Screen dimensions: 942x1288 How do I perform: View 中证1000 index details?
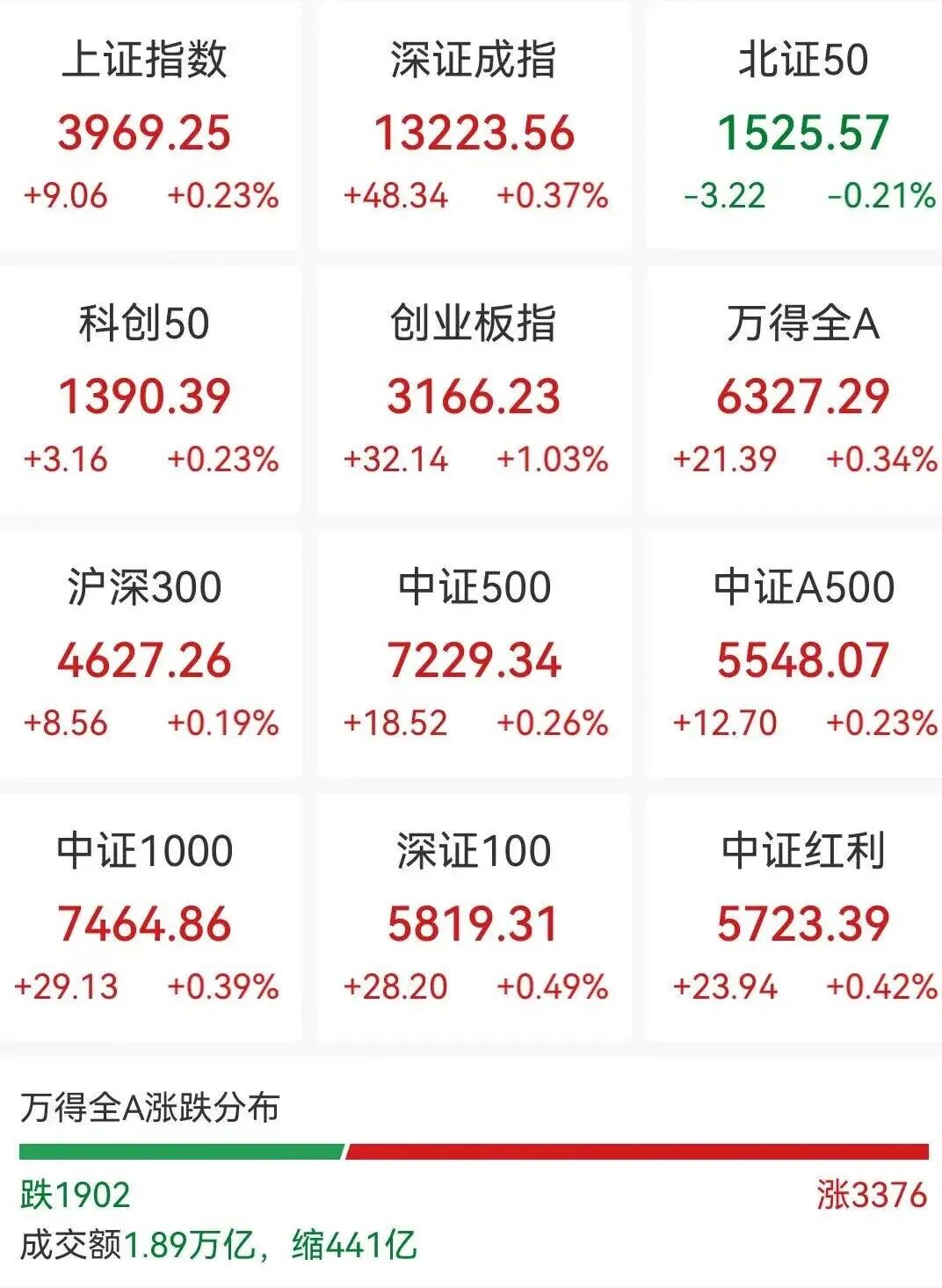tap(145, 919)
